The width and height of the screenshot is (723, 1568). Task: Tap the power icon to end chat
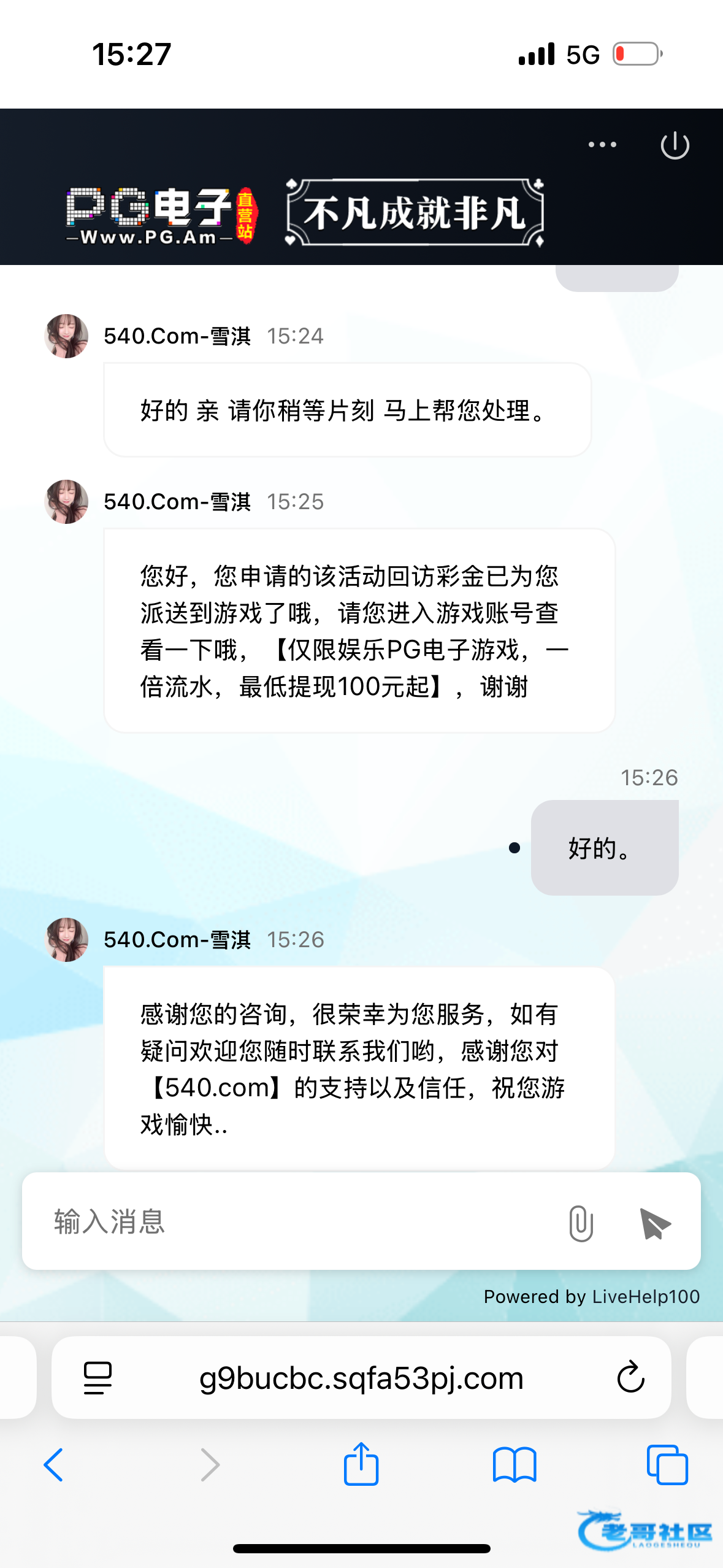[x=675, y=145]
